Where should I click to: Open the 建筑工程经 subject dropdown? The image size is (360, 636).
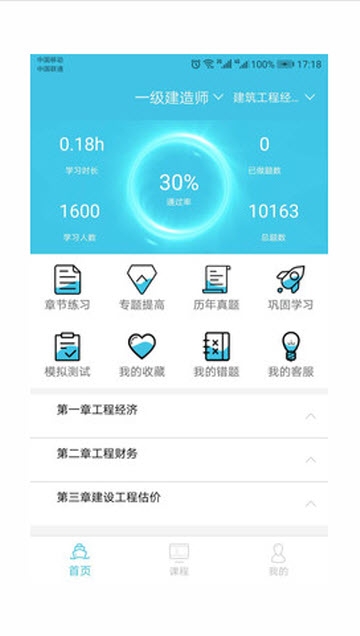coord(274,98)
